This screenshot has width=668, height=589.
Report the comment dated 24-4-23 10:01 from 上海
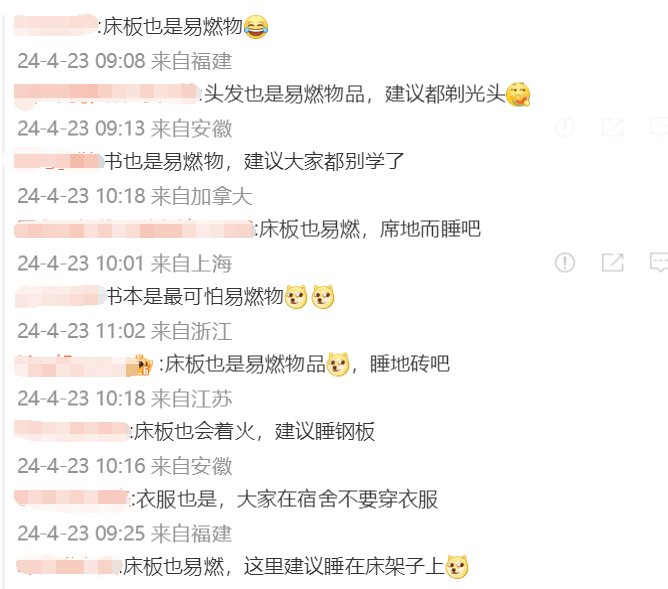(565, 262)
